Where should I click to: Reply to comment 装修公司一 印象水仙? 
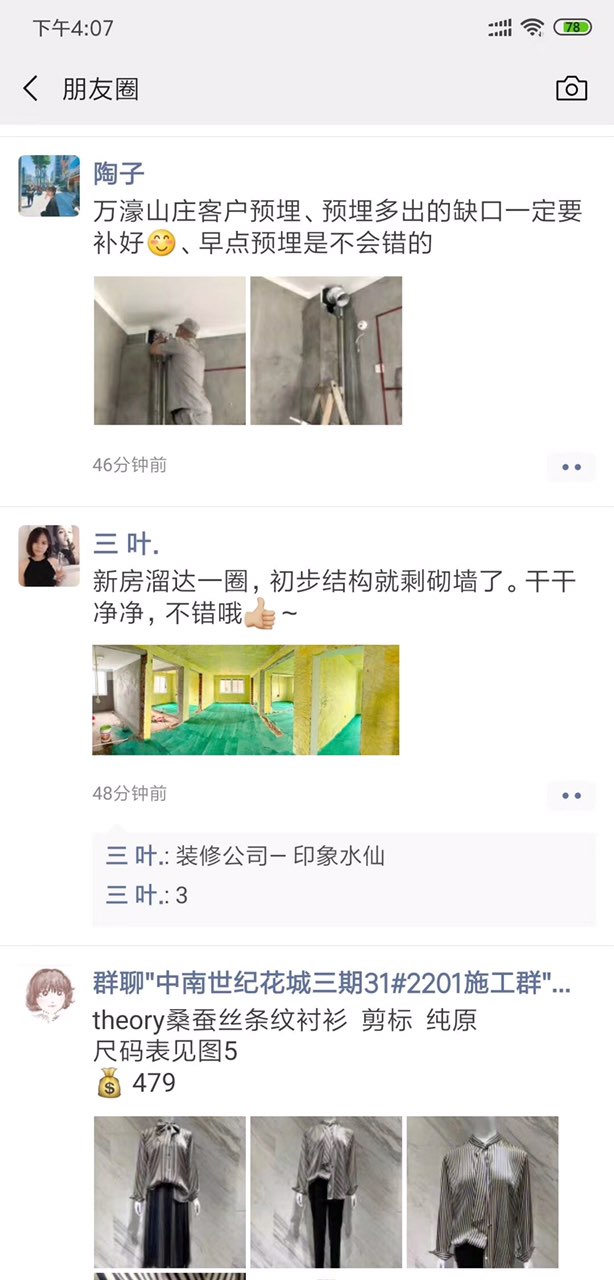[280, 856]
